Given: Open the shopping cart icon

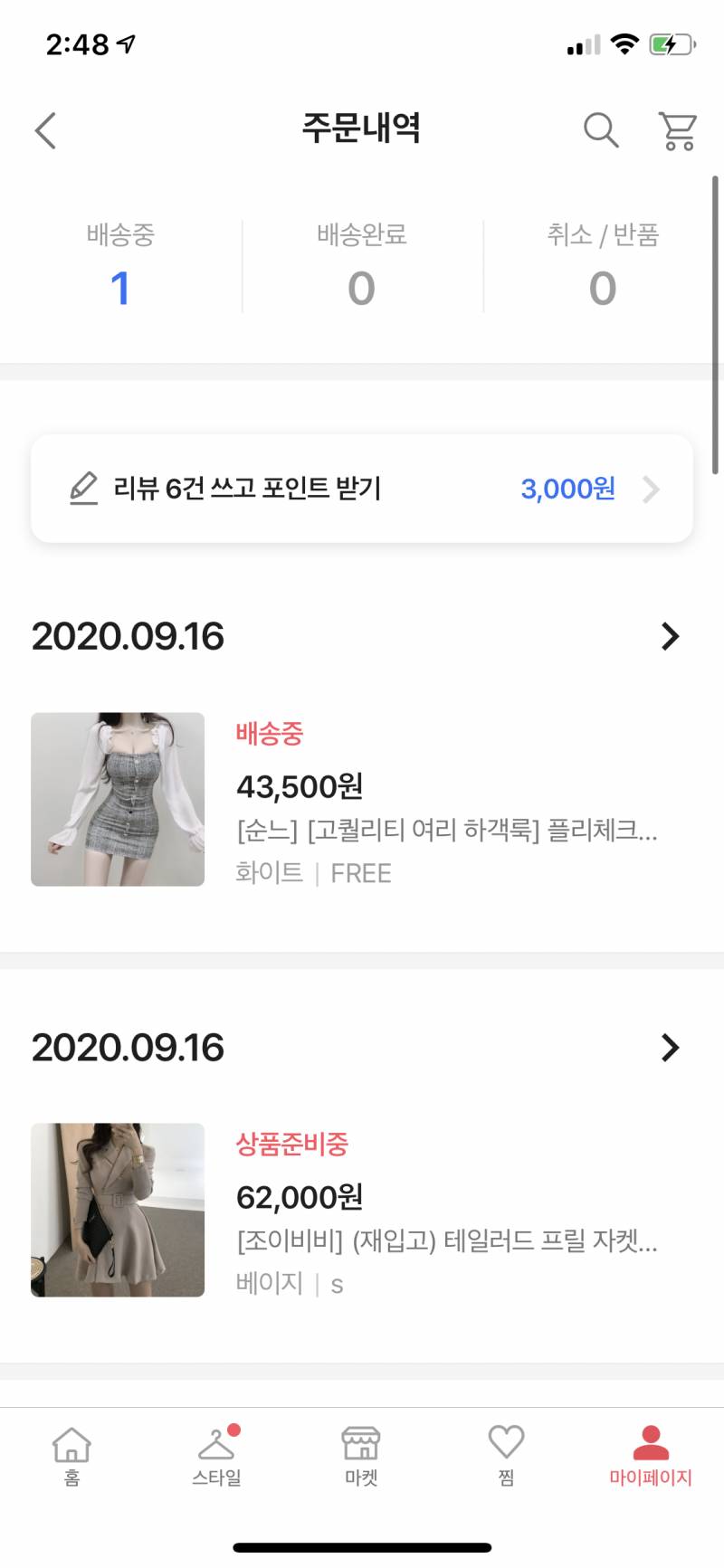Looking at the screenshot, I should point(677,129).
